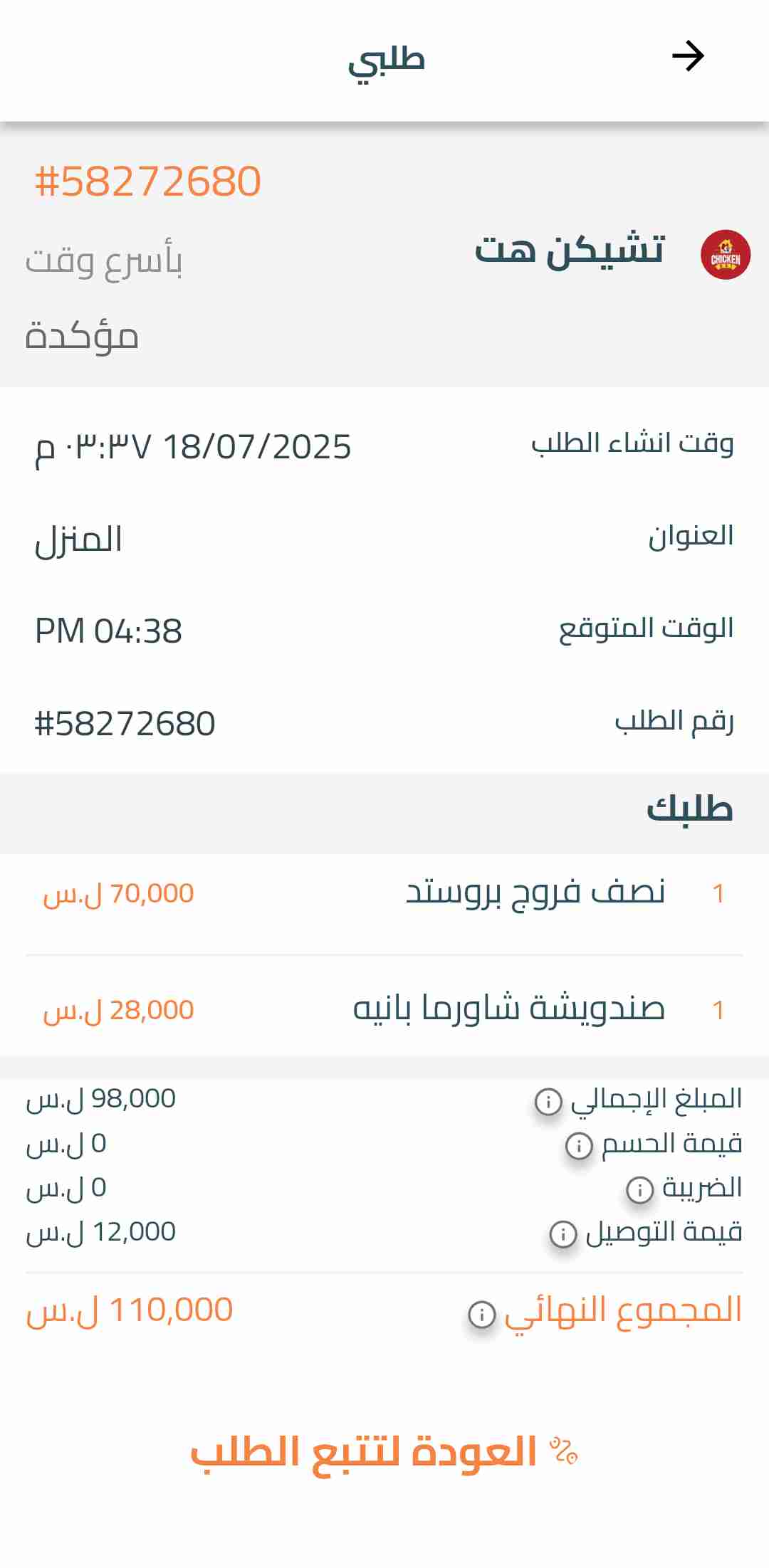Tap the info icon next to قيمة التوصيل
769x1568 pixels.
(563, 1233)
